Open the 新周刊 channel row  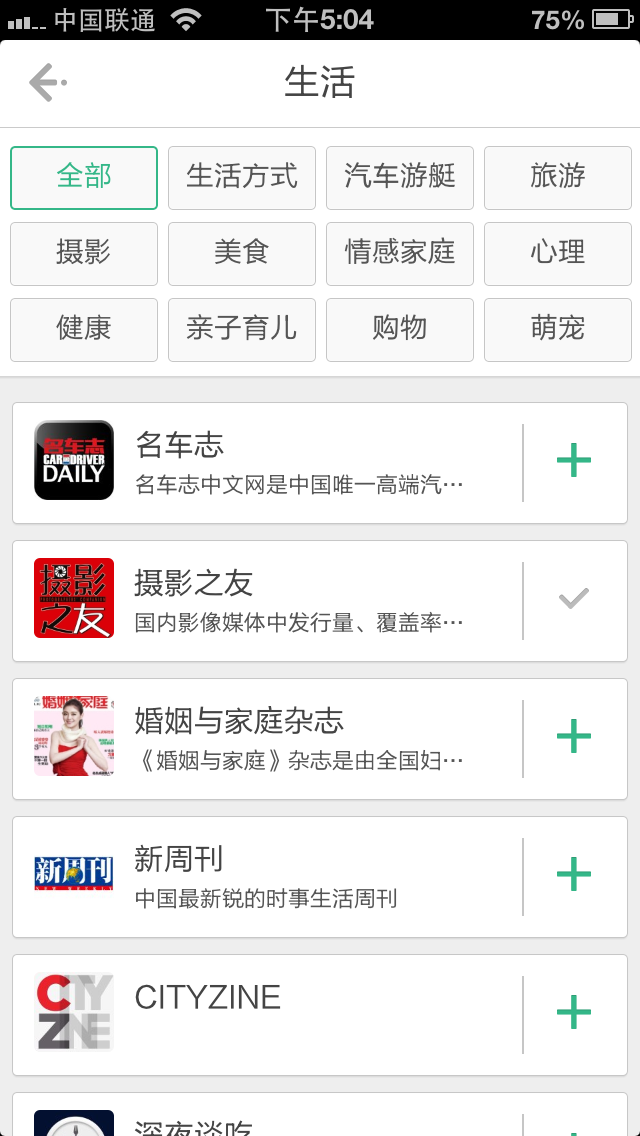(320, 877)
